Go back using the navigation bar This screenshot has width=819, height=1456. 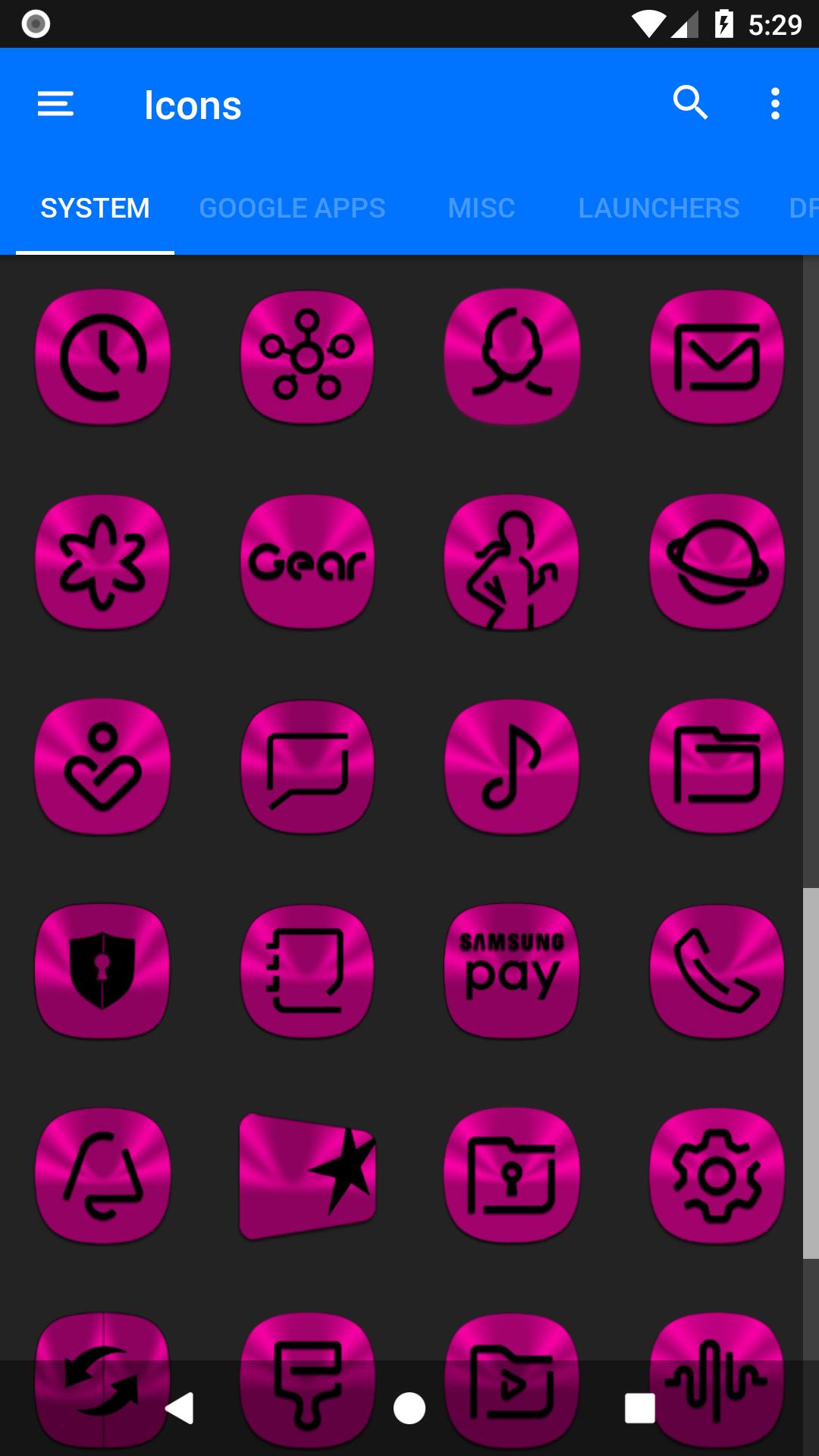tap(180, 1408)
